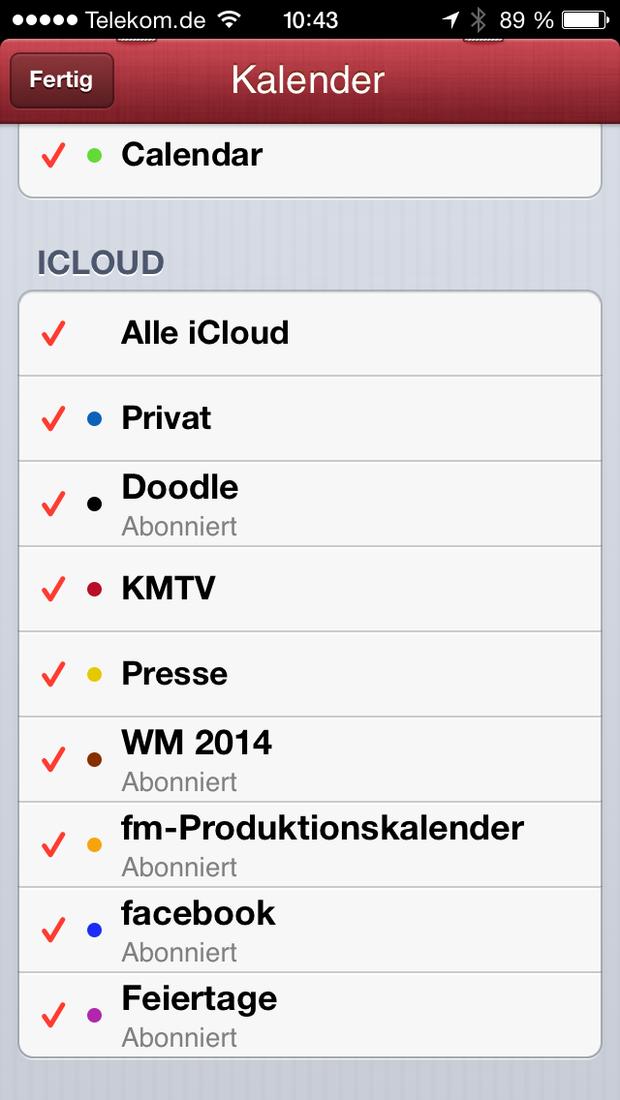Uncheck the green Calendar entry

coord(309,160)
